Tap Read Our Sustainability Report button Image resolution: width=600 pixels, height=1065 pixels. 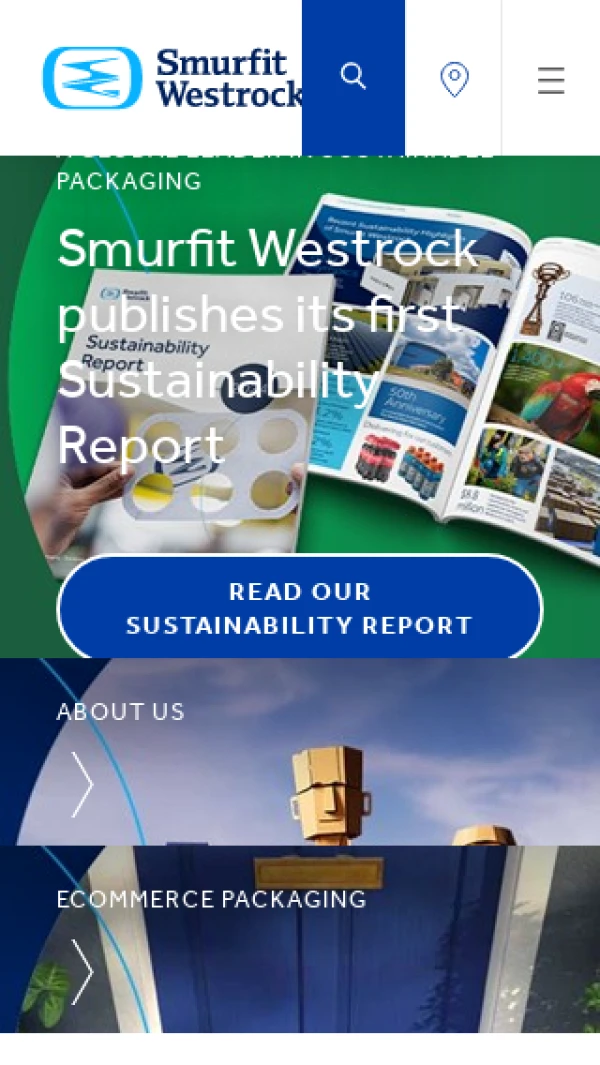click(x=299, y=608)
